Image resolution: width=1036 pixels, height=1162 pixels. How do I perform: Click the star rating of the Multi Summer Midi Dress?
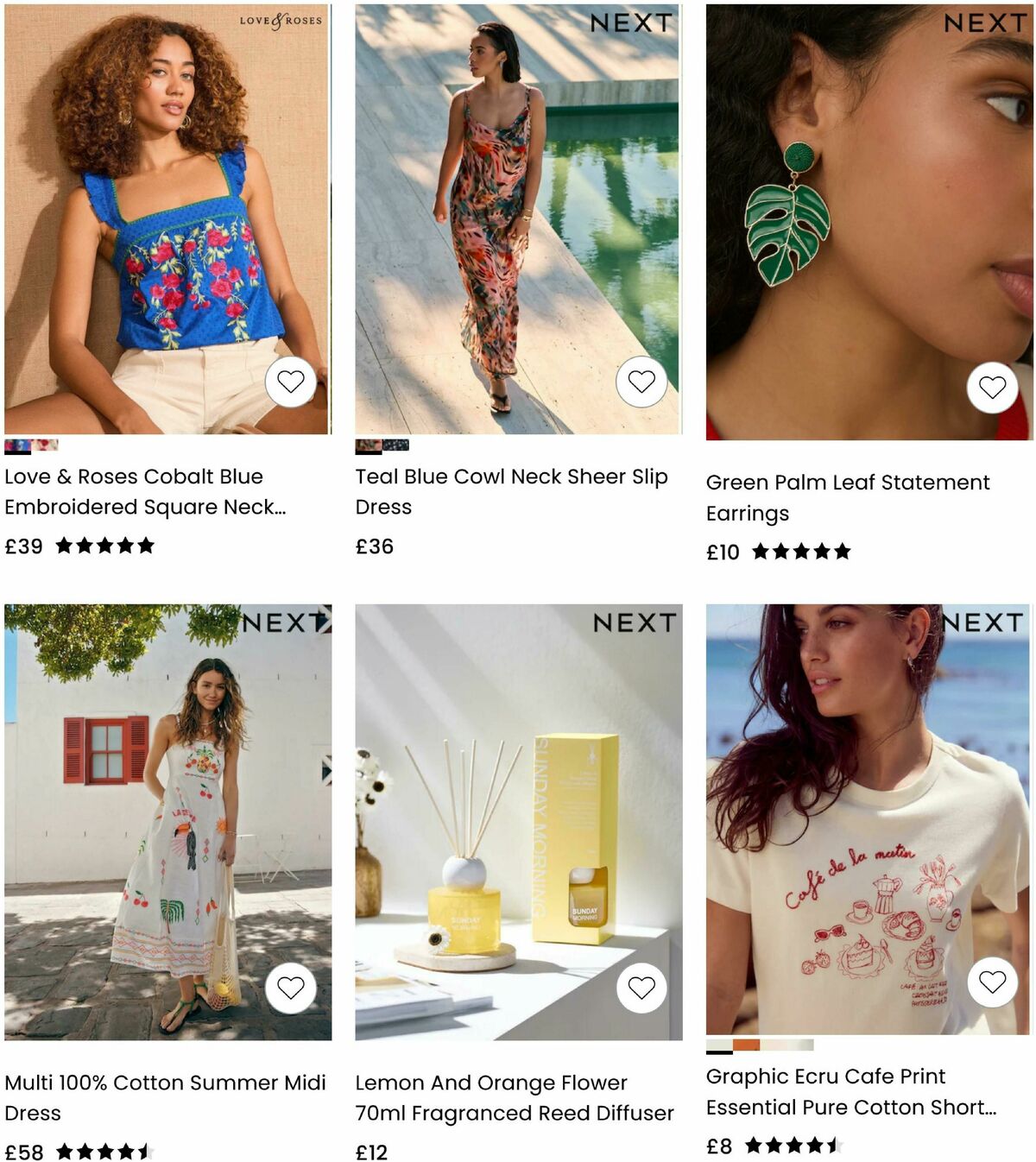pyautogui.click(x=102, y=1148)
